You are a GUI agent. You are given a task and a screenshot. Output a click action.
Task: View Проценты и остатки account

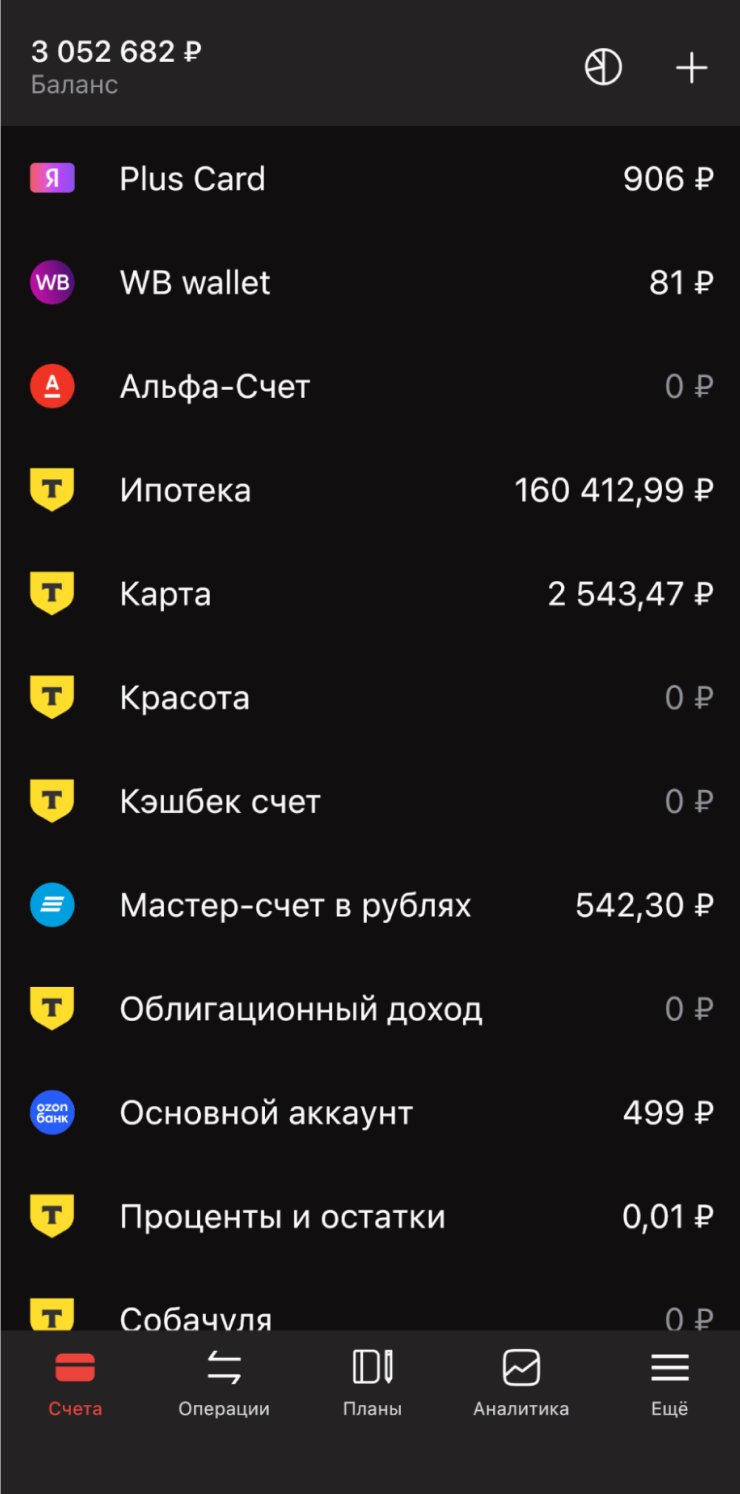click(370, 1217)
